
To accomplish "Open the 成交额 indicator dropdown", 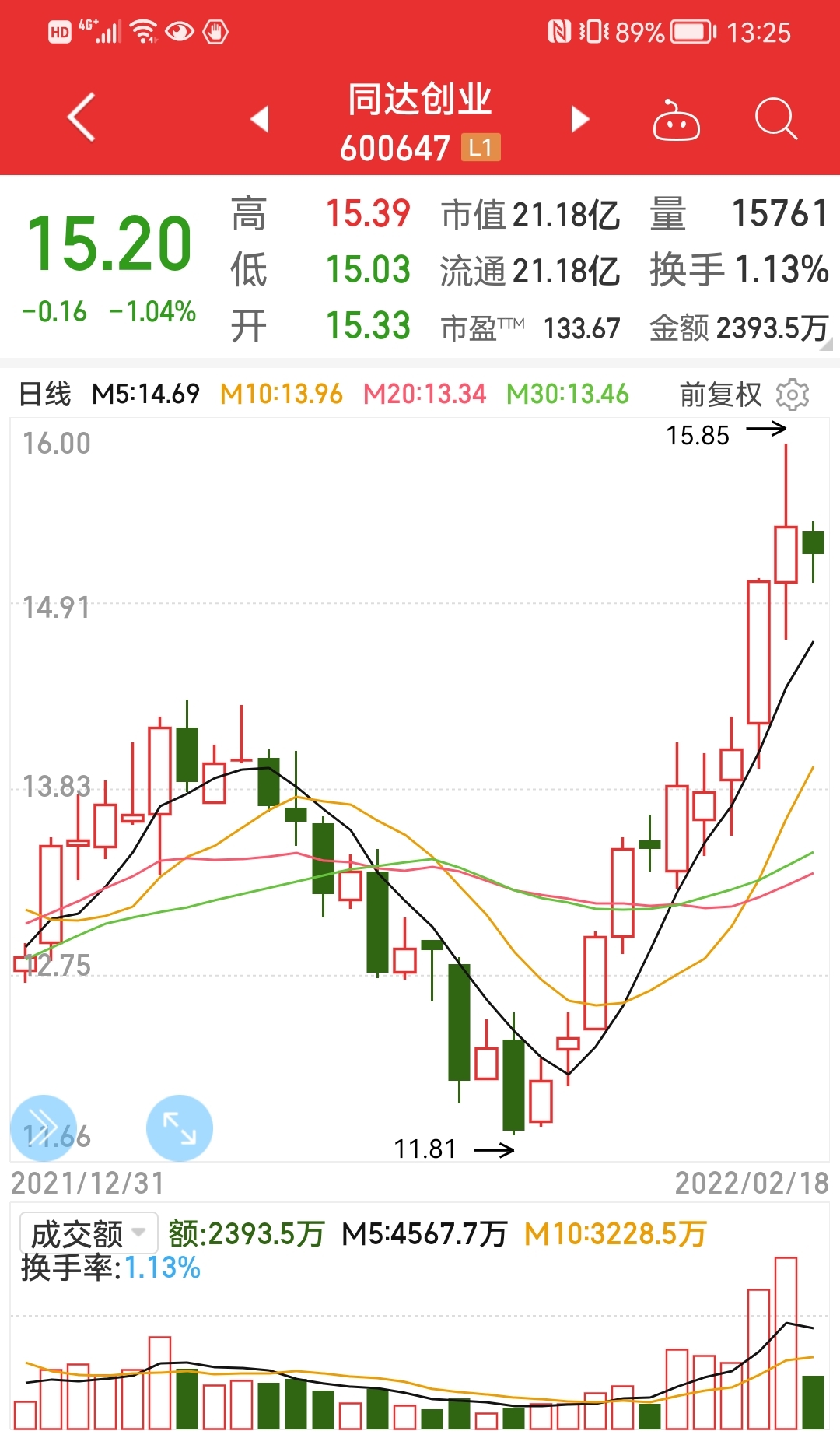I will pyautogui.click(x=89, y=1233).
